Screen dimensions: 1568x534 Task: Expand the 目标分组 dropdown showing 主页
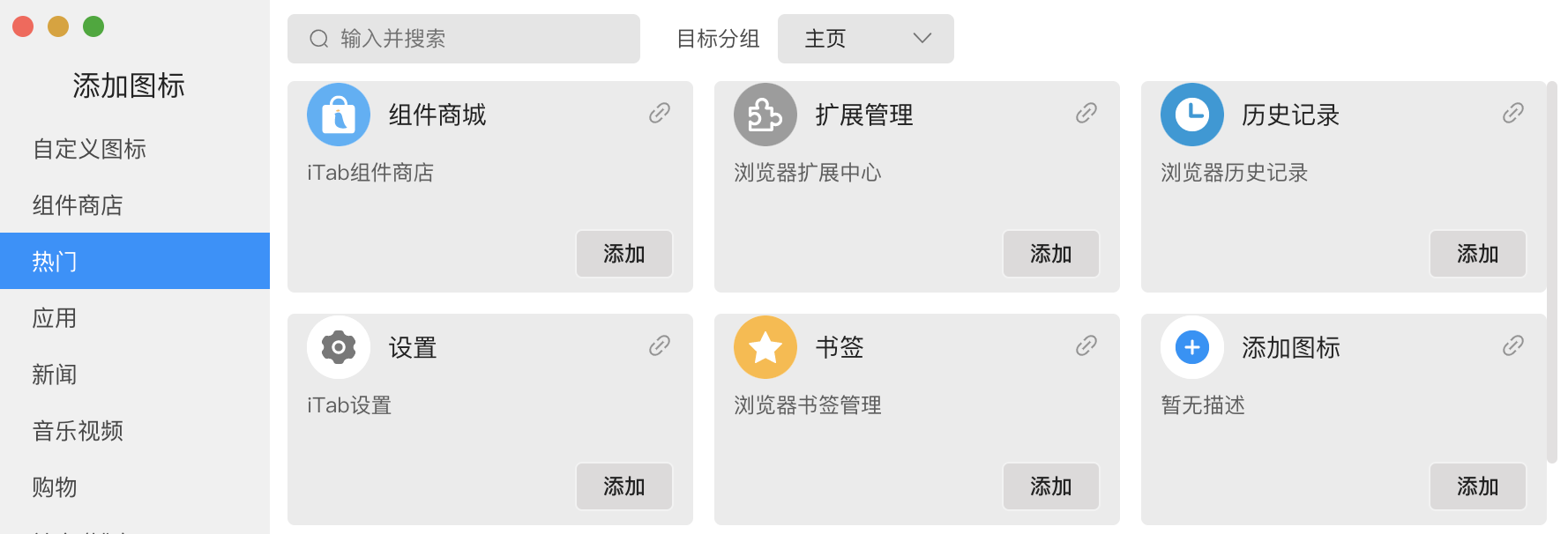pyautogui.click(x=865, y=39)
